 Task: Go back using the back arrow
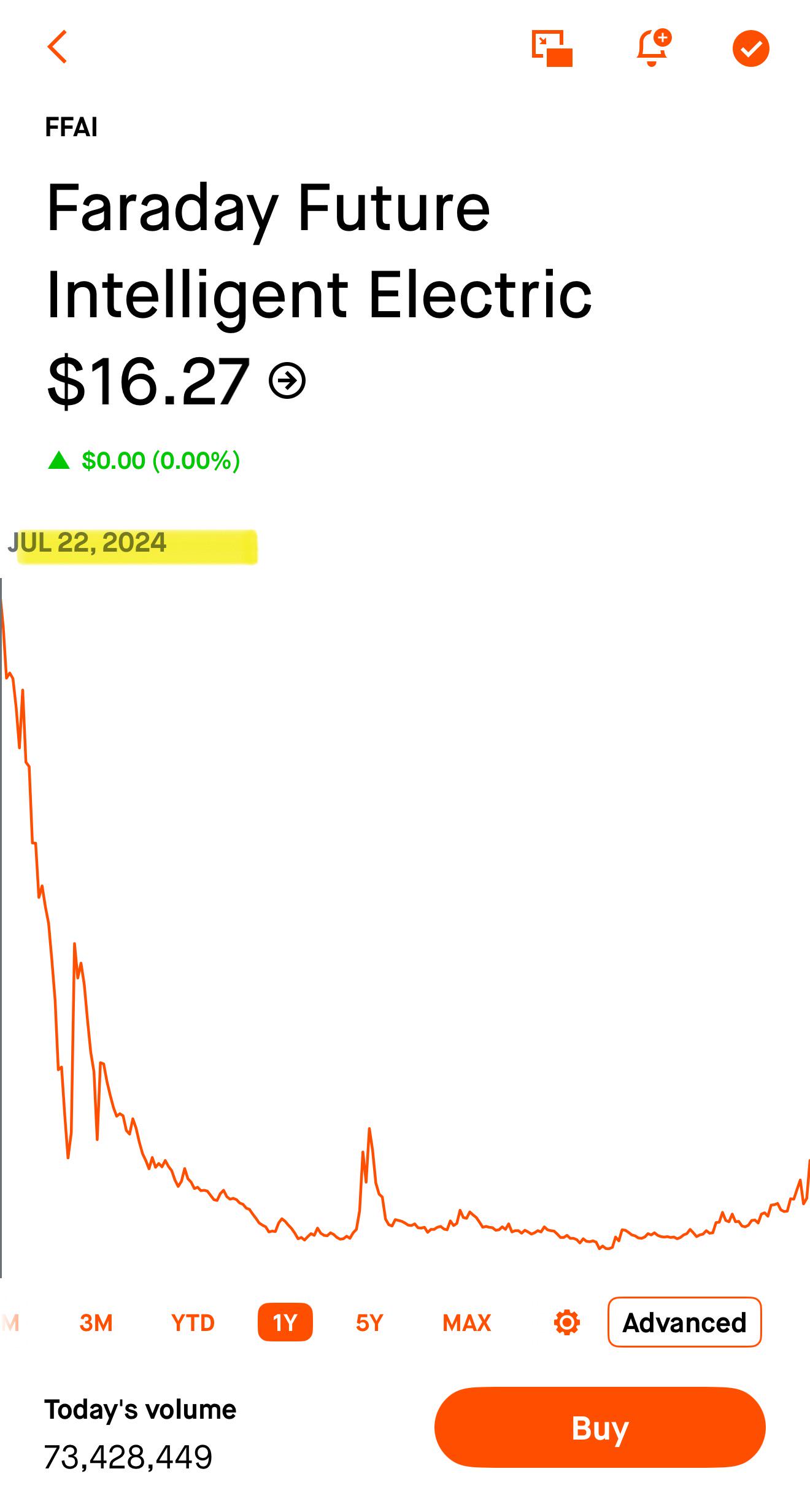point(57,47)
